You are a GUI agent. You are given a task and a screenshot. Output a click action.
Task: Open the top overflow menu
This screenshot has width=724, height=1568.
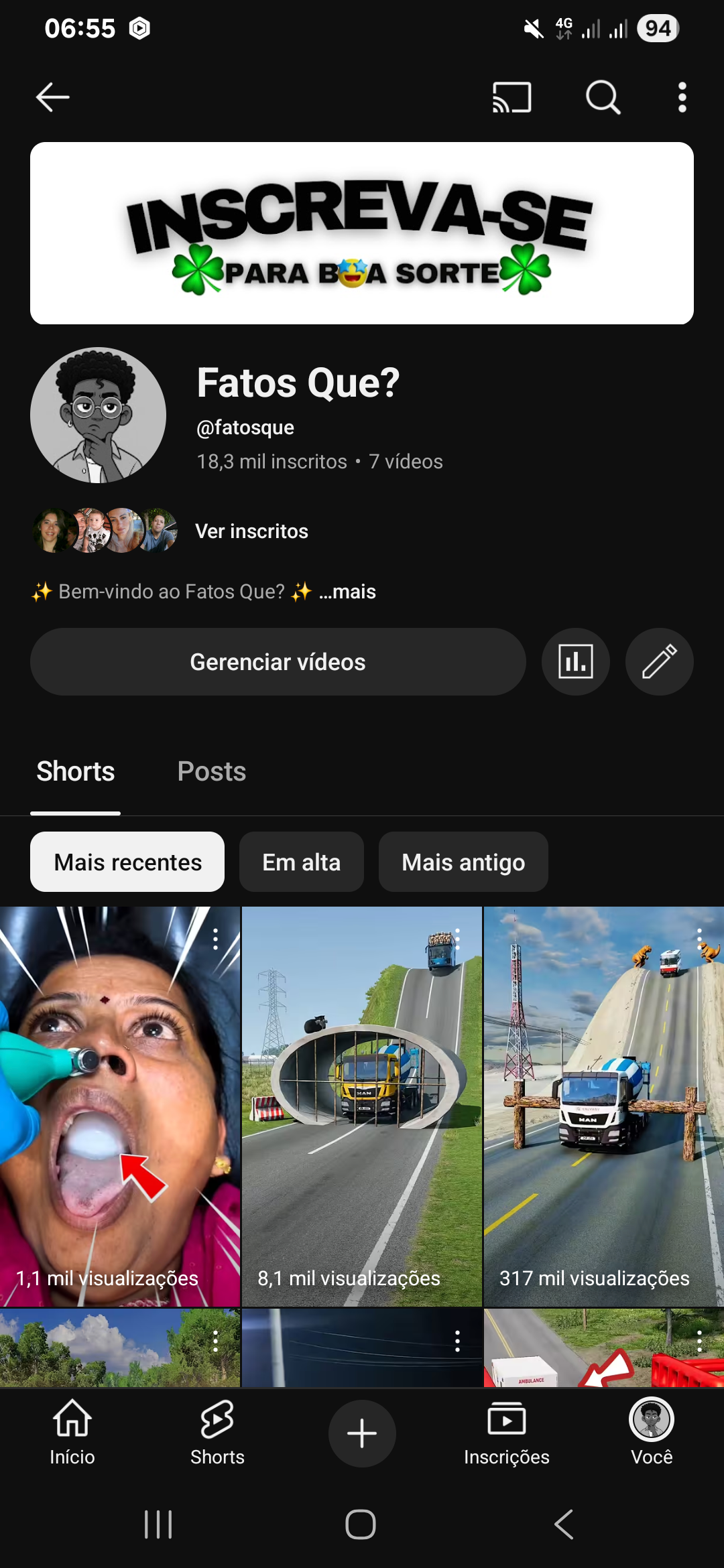point(682,98)
